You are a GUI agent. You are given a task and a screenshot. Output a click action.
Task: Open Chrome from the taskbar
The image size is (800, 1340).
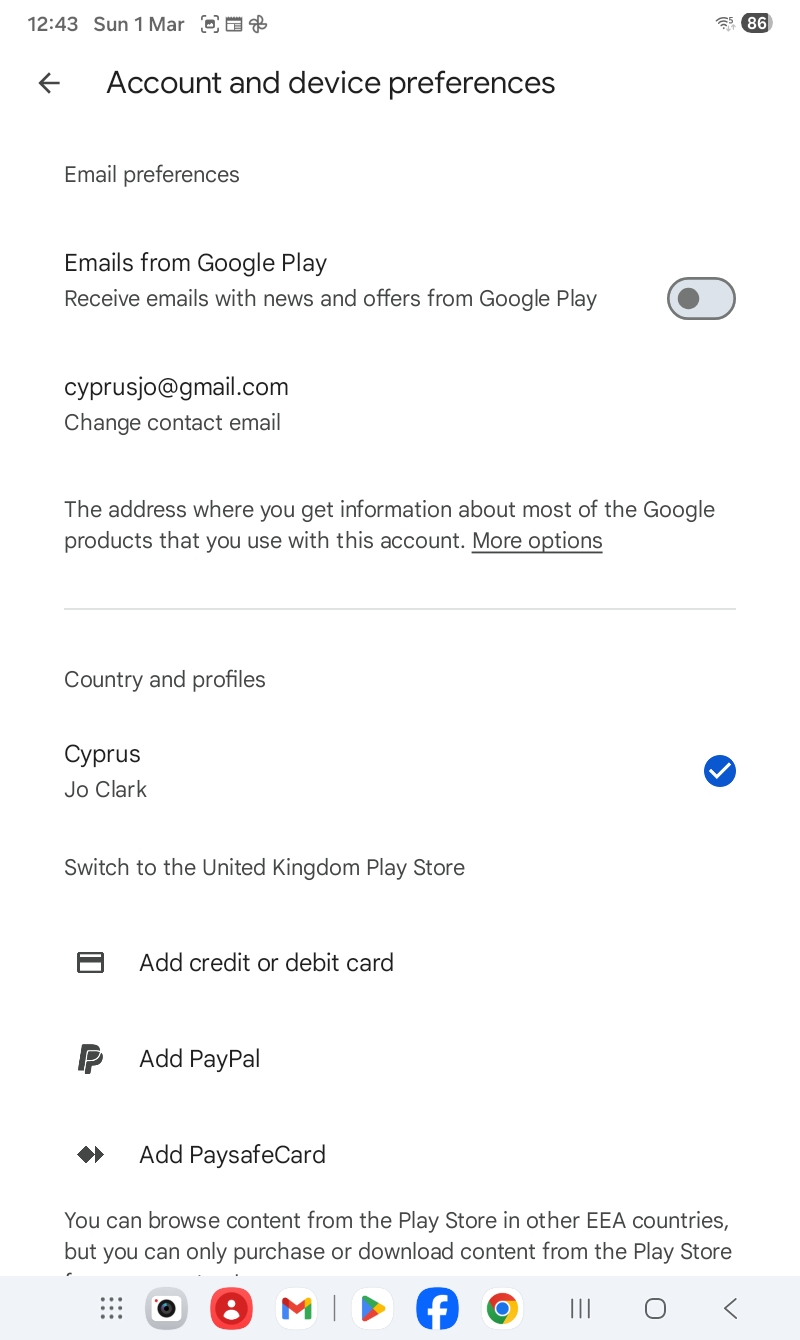point(502,1308)
